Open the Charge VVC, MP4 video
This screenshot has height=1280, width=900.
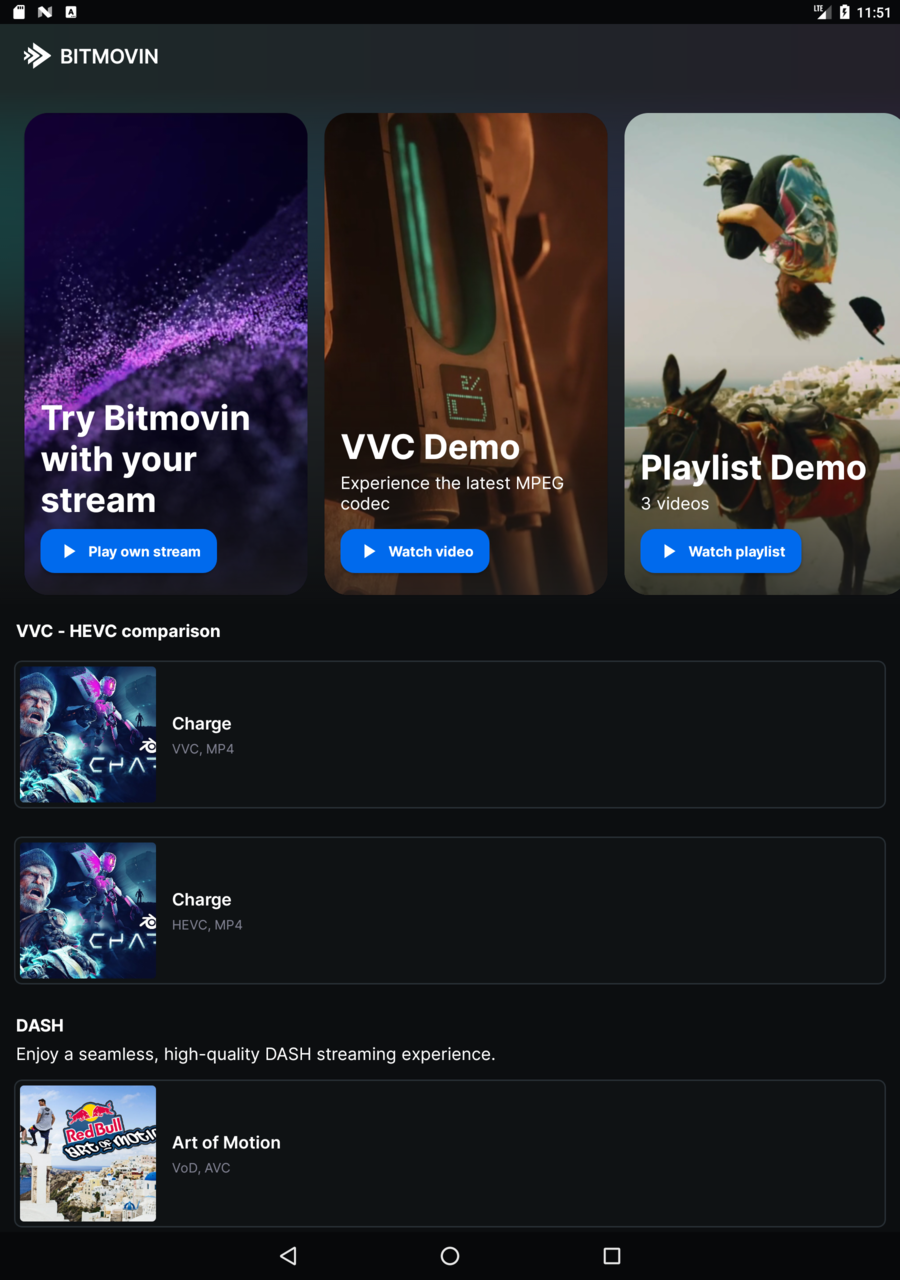coord(449,734)
